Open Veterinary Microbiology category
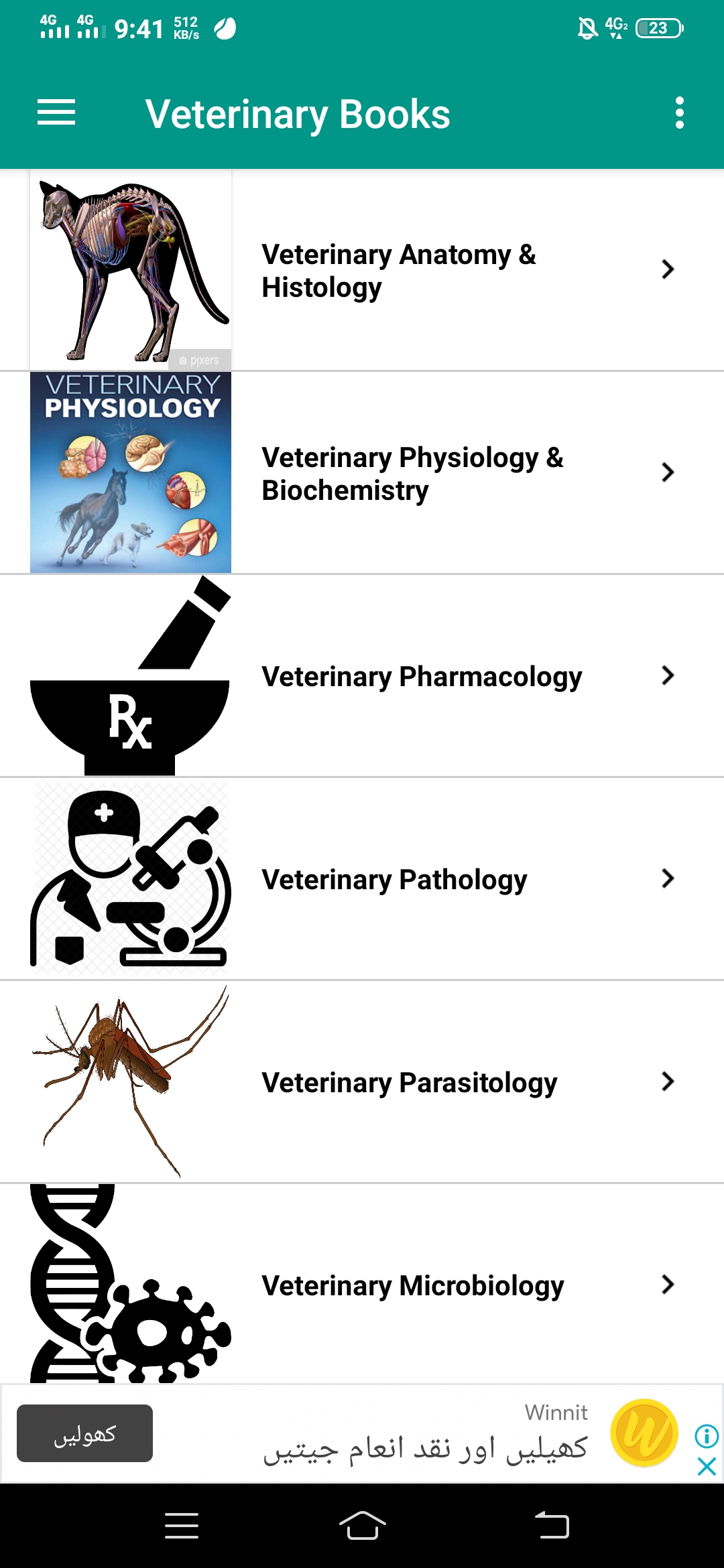This screenshot has width=724, height=1568. pyautogui.click(x=412, y=1285)
